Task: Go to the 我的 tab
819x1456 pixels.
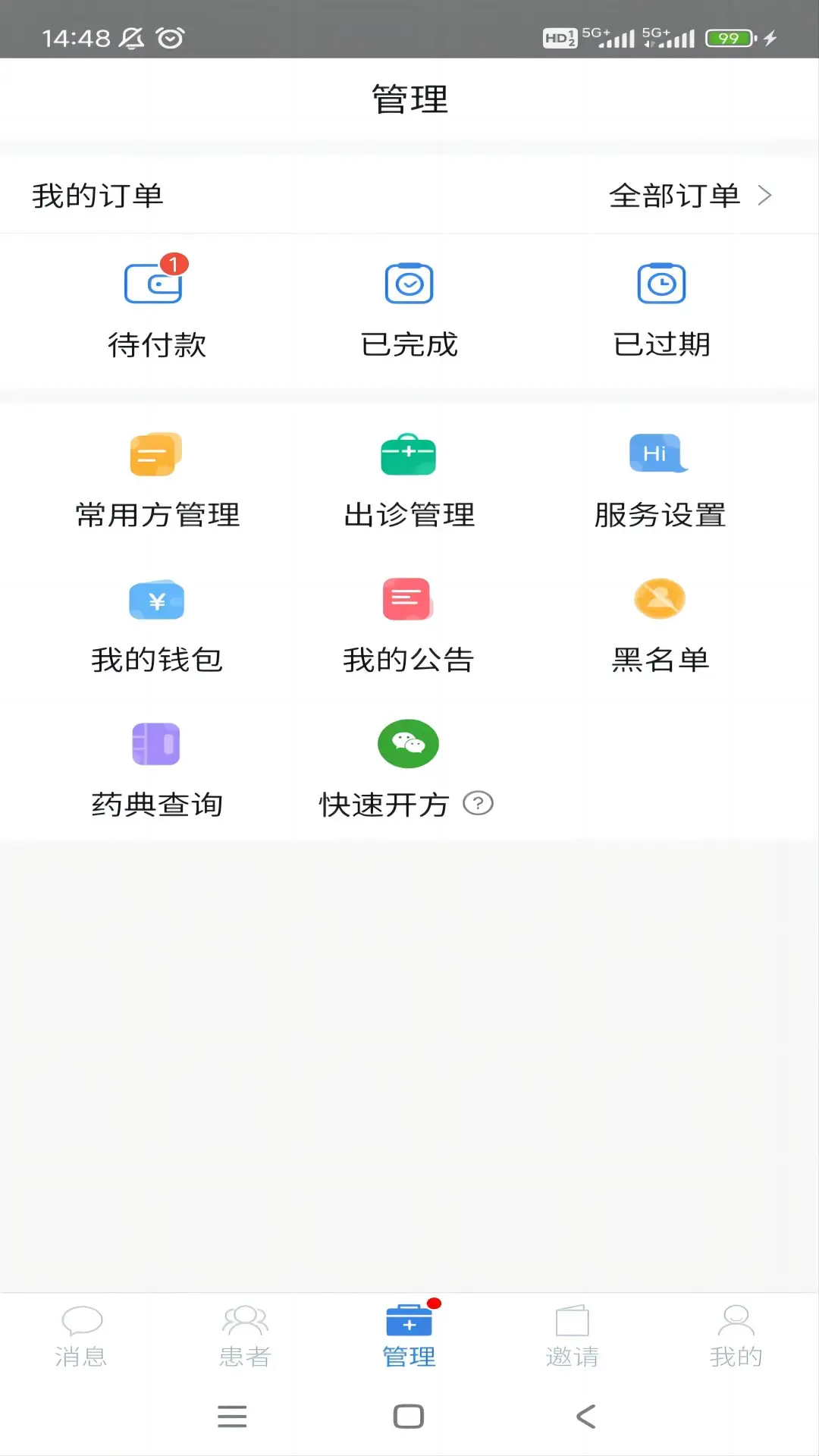Action: coord(736,1336)
